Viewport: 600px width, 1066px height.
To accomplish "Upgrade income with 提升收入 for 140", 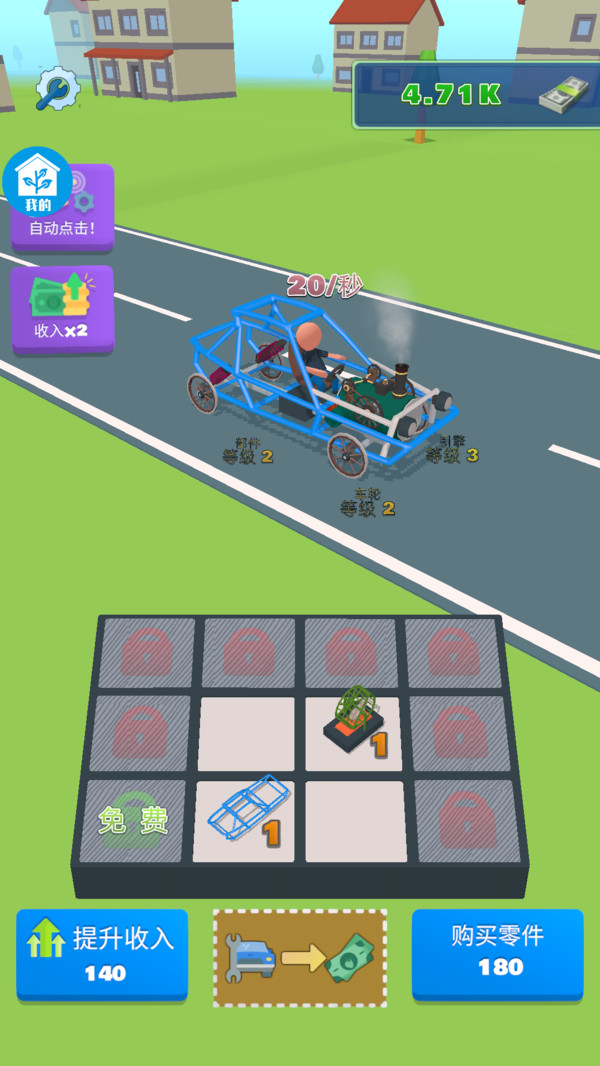I will pyautogui.click(x=102, y=952).
